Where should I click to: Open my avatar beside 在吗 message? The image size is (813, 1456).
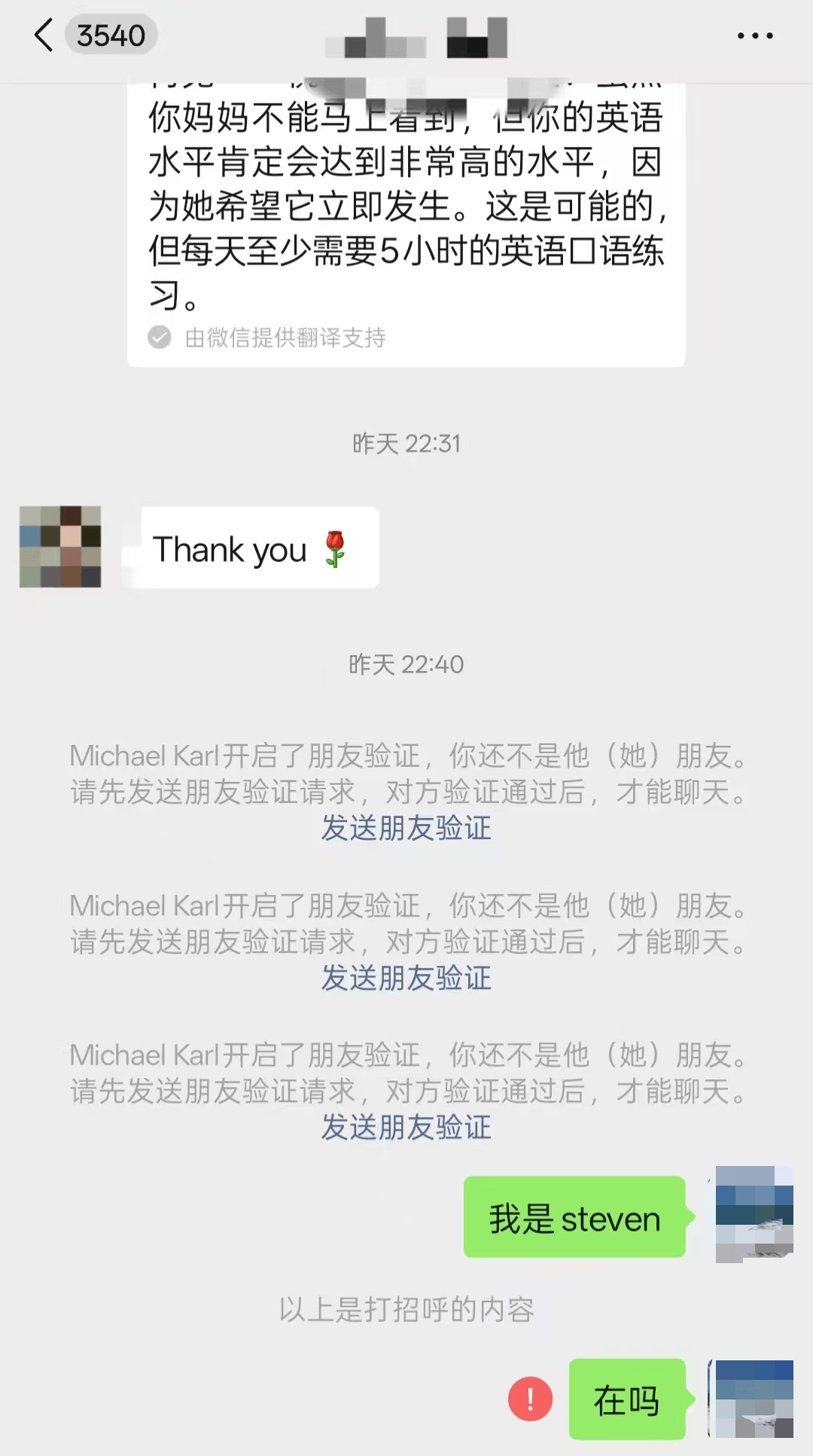pos(751,1399)
